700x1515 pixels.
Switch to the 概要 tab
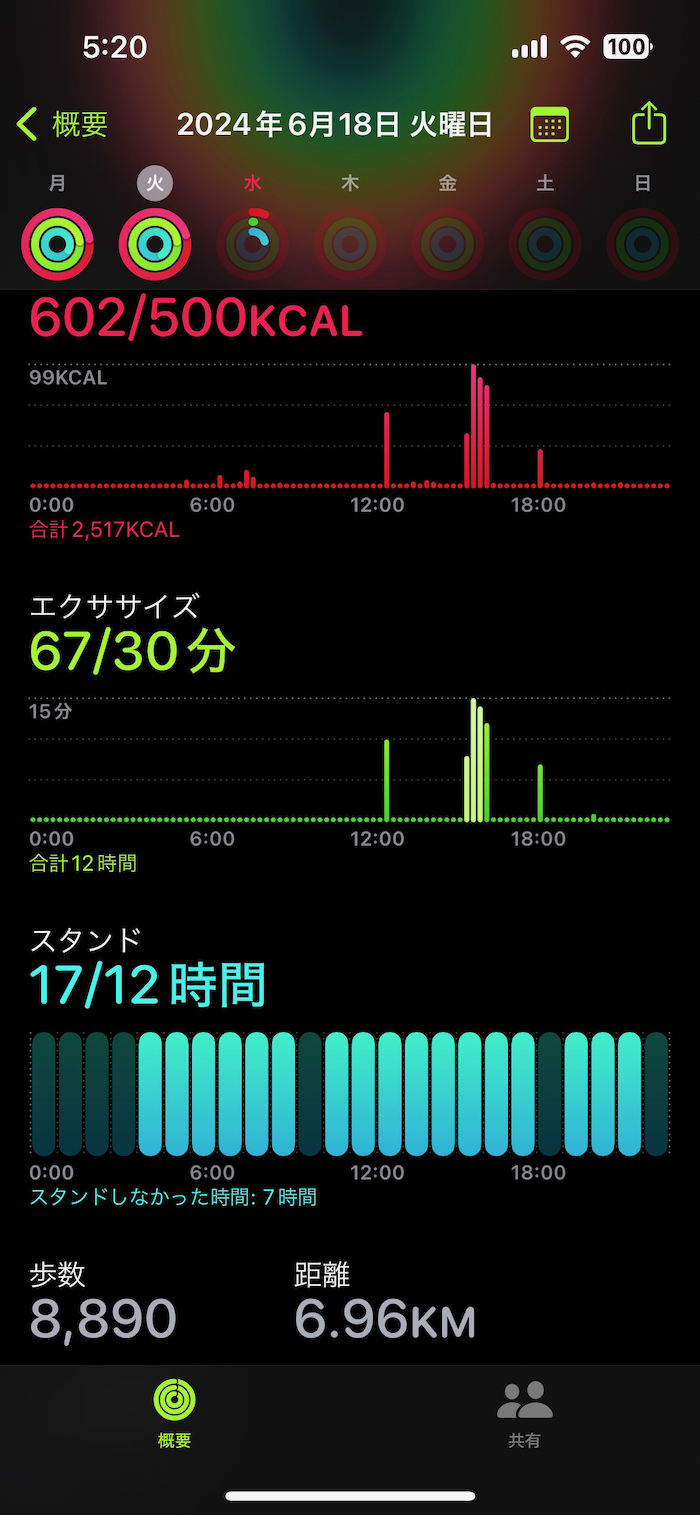click(174, 1413)
